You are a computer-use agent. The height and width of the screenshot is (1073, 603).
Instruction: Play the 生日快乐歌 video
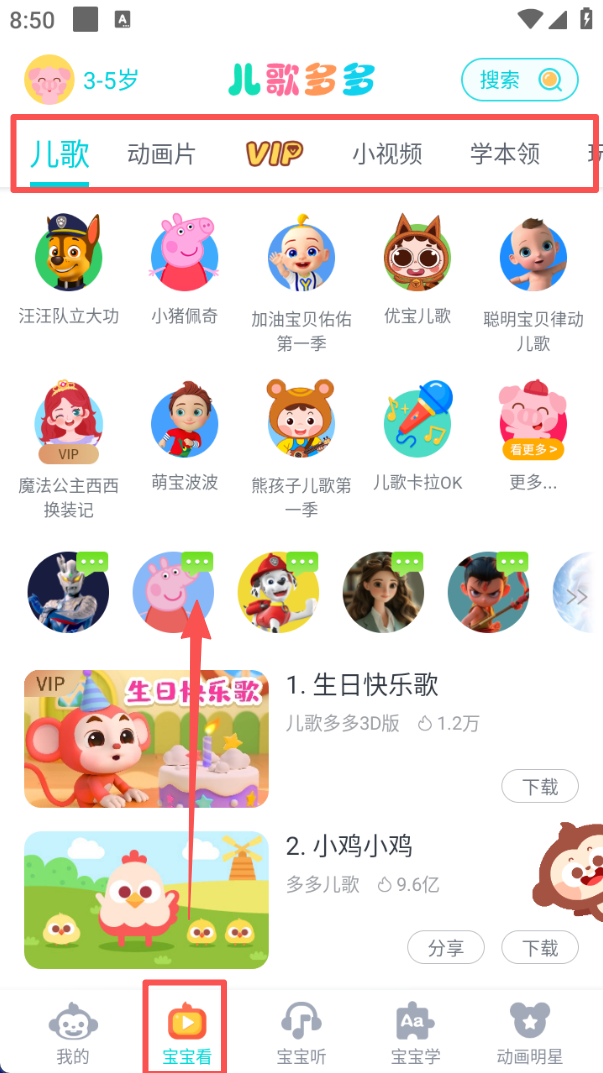146,738
